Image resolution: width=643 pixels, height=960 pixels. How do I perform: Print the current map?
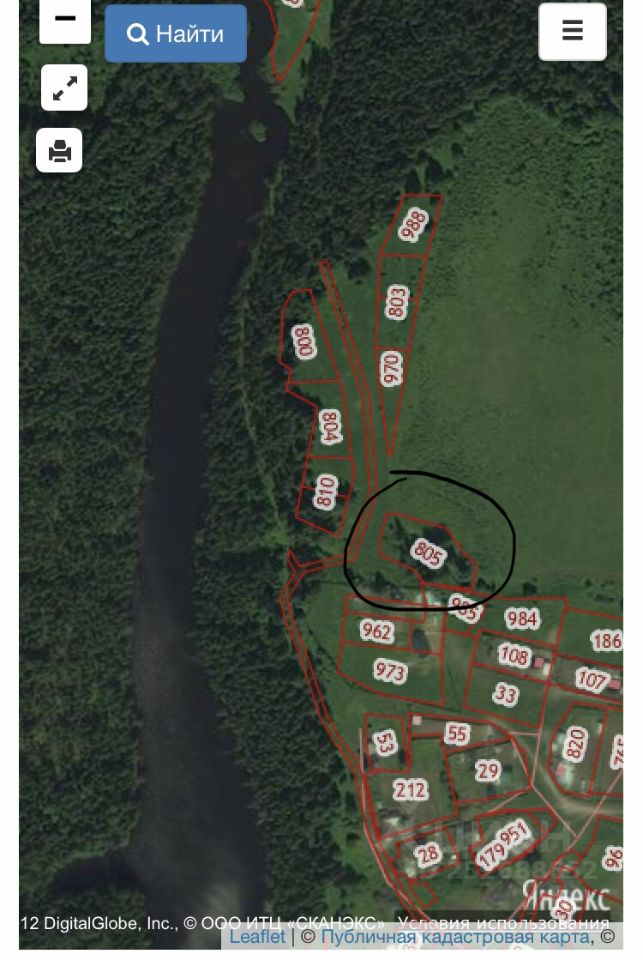tap(60, 151)
